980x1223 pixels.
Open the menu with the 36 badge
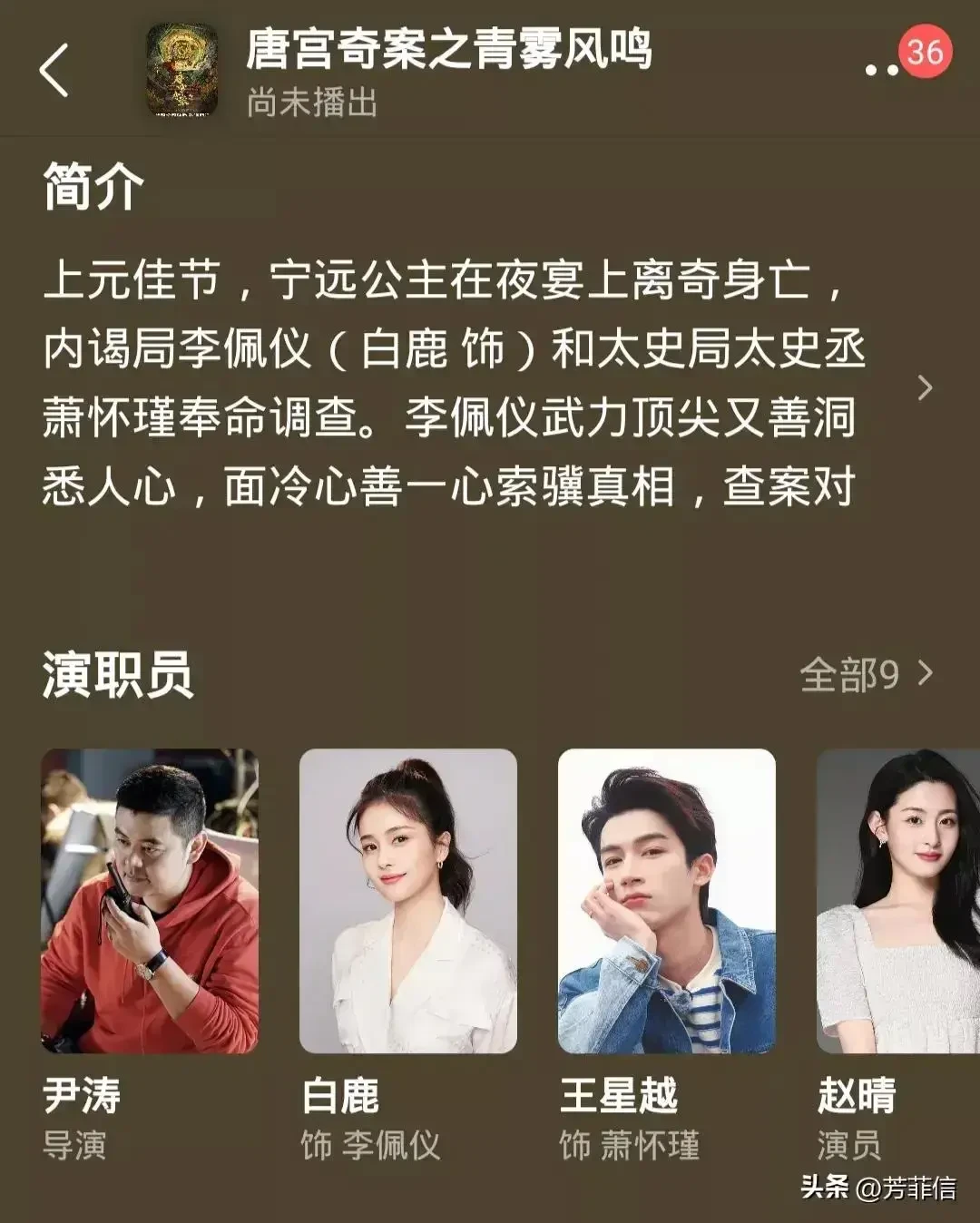882,69
